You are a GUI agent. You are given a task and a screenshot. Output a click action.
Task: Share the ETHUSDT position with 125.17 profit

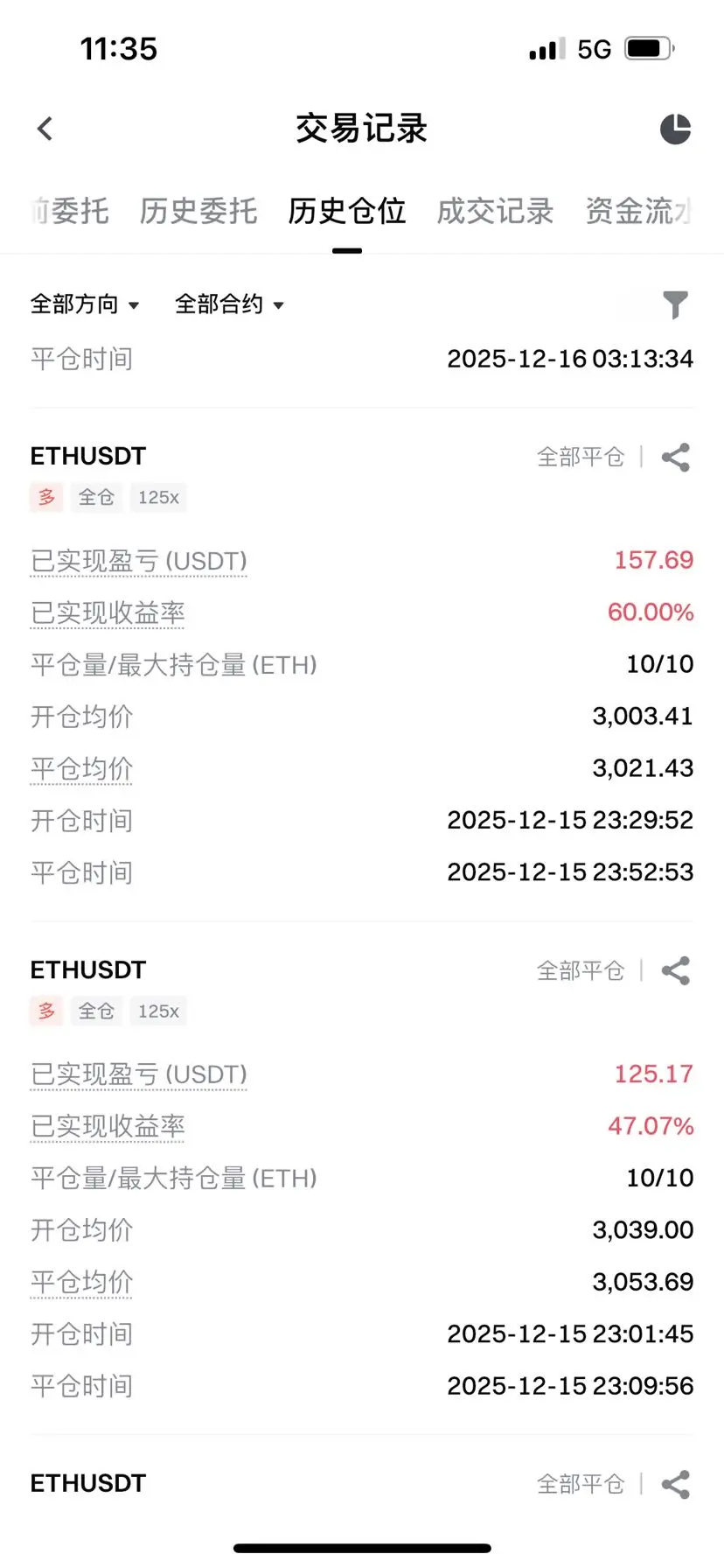point(676,970)
